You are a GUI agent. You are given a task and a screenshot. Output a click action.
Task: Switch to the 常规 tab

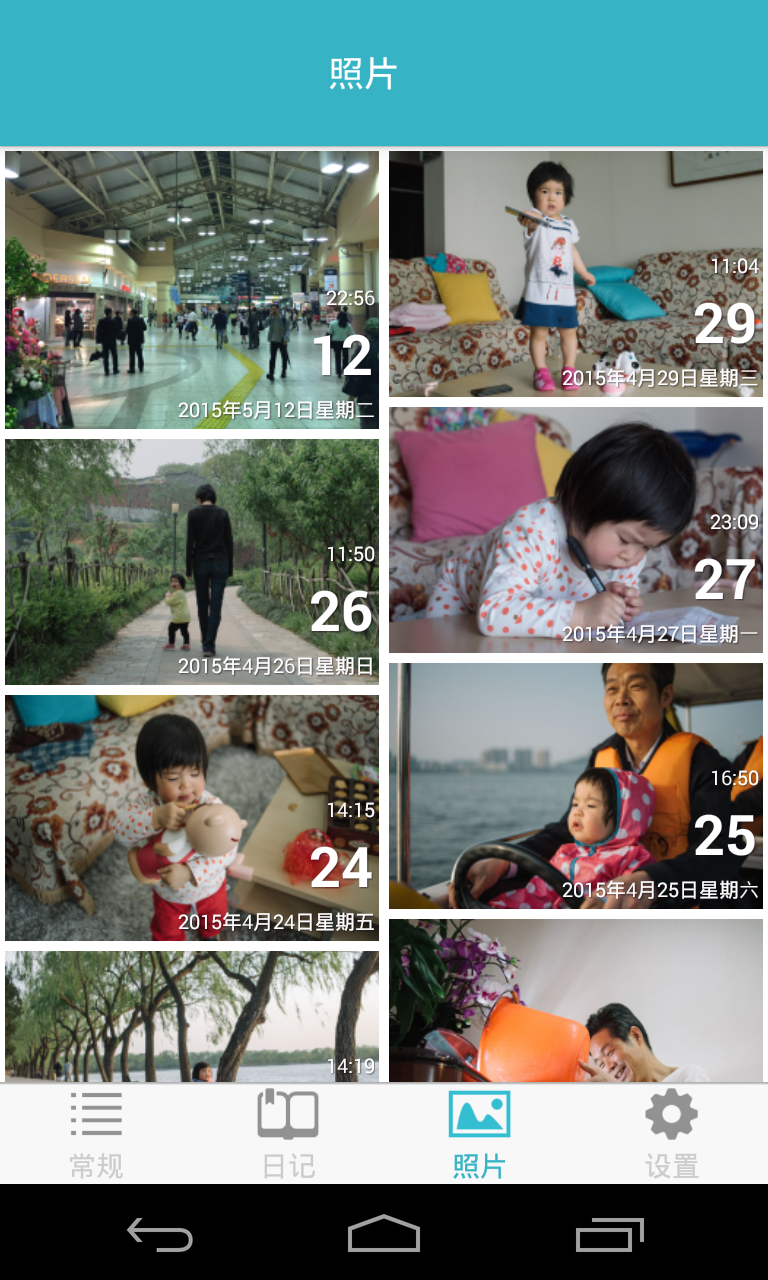click(x=96, y=1134)
